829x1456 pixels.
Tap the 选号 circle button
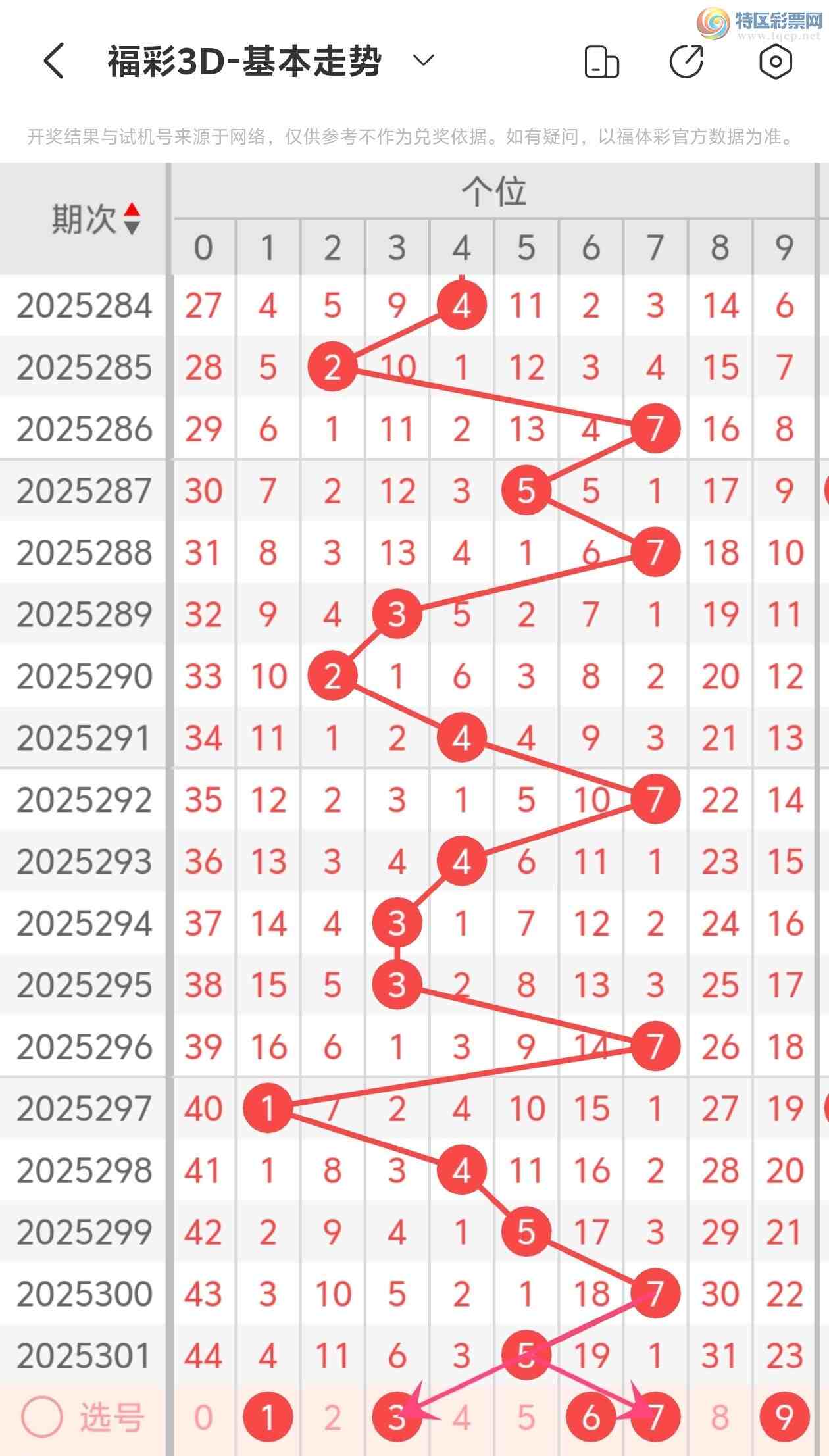pos(42,1417)
